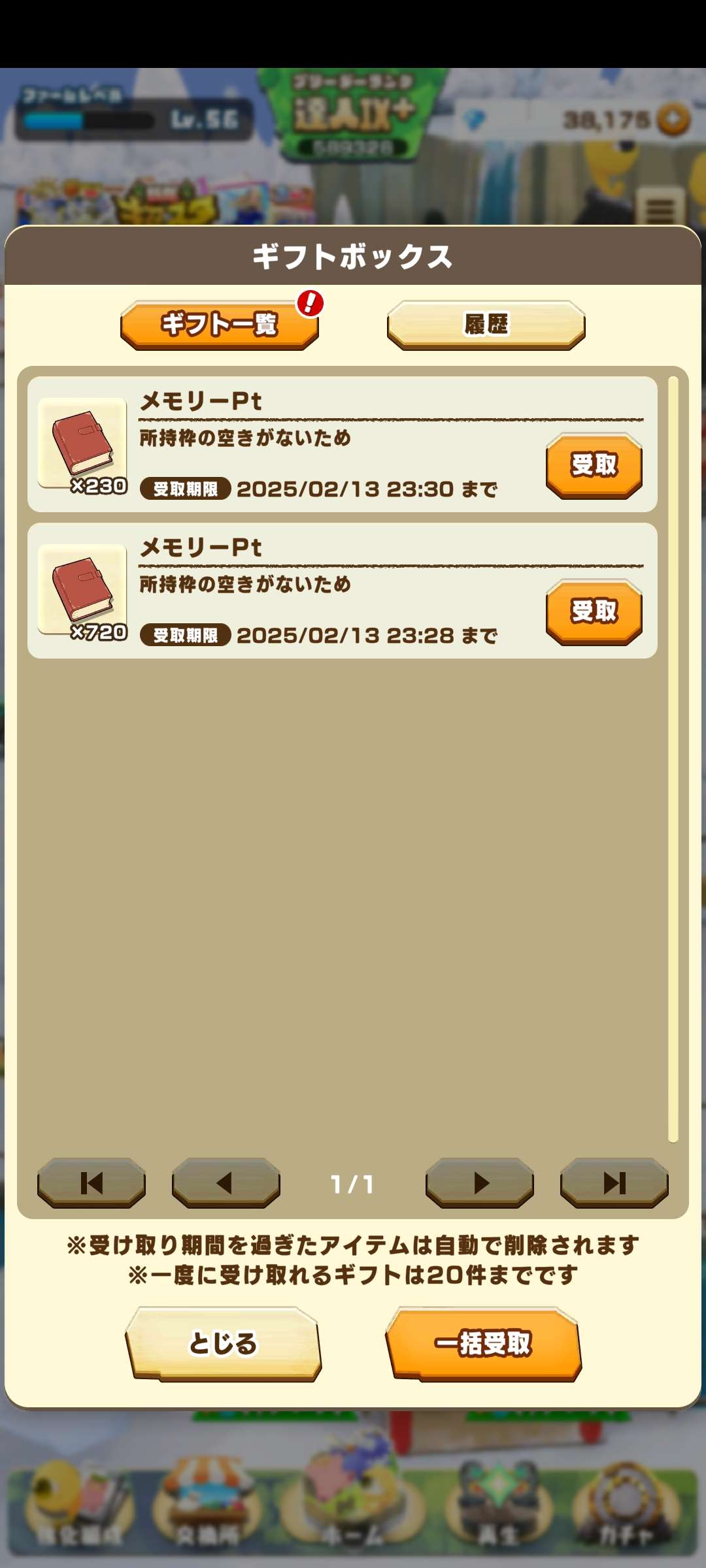Go to the previous page
This screenshot has height=1568, width=706.
[x=226, y=1183]
